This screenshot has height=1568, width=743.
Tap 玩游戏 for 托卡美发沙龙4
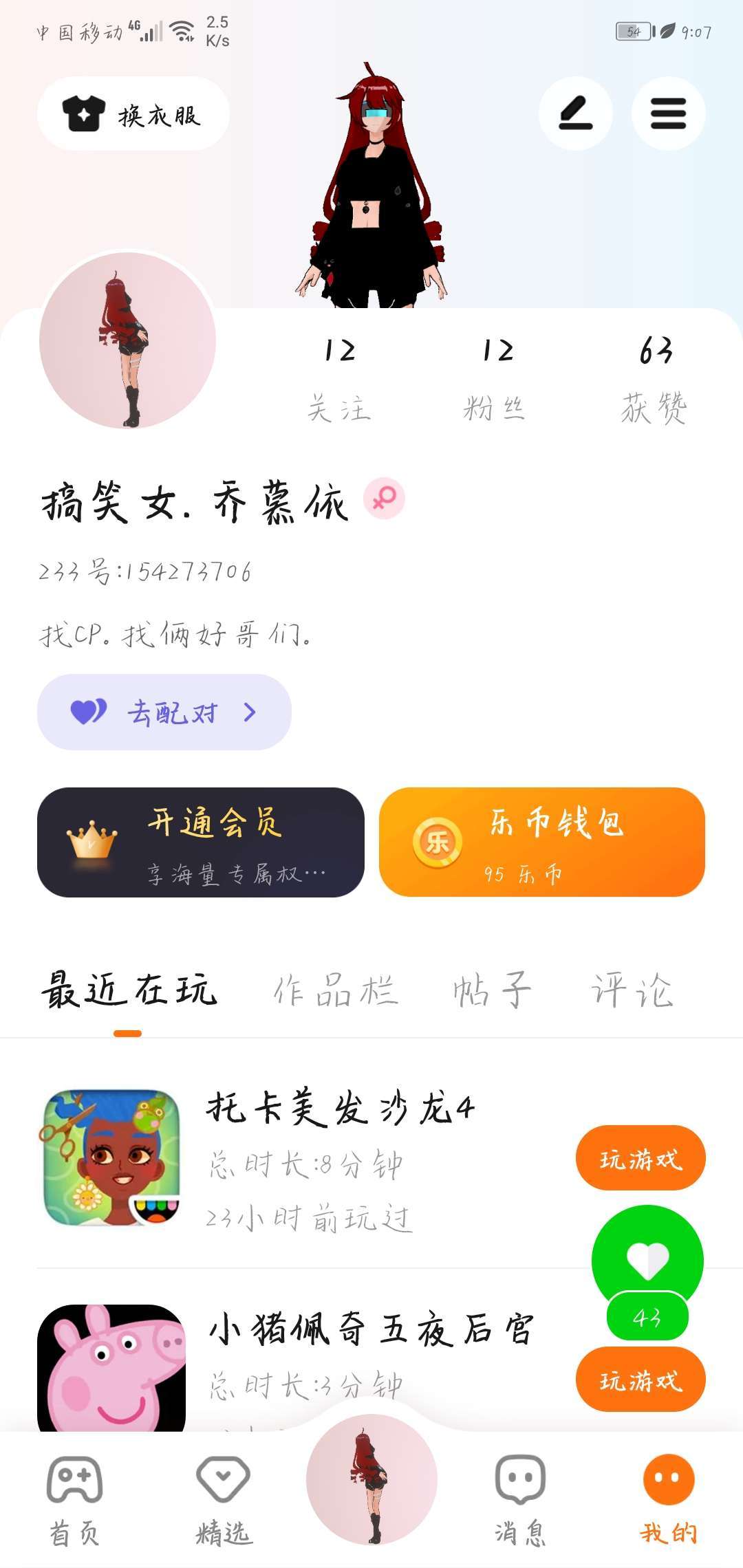point(640,1159)
